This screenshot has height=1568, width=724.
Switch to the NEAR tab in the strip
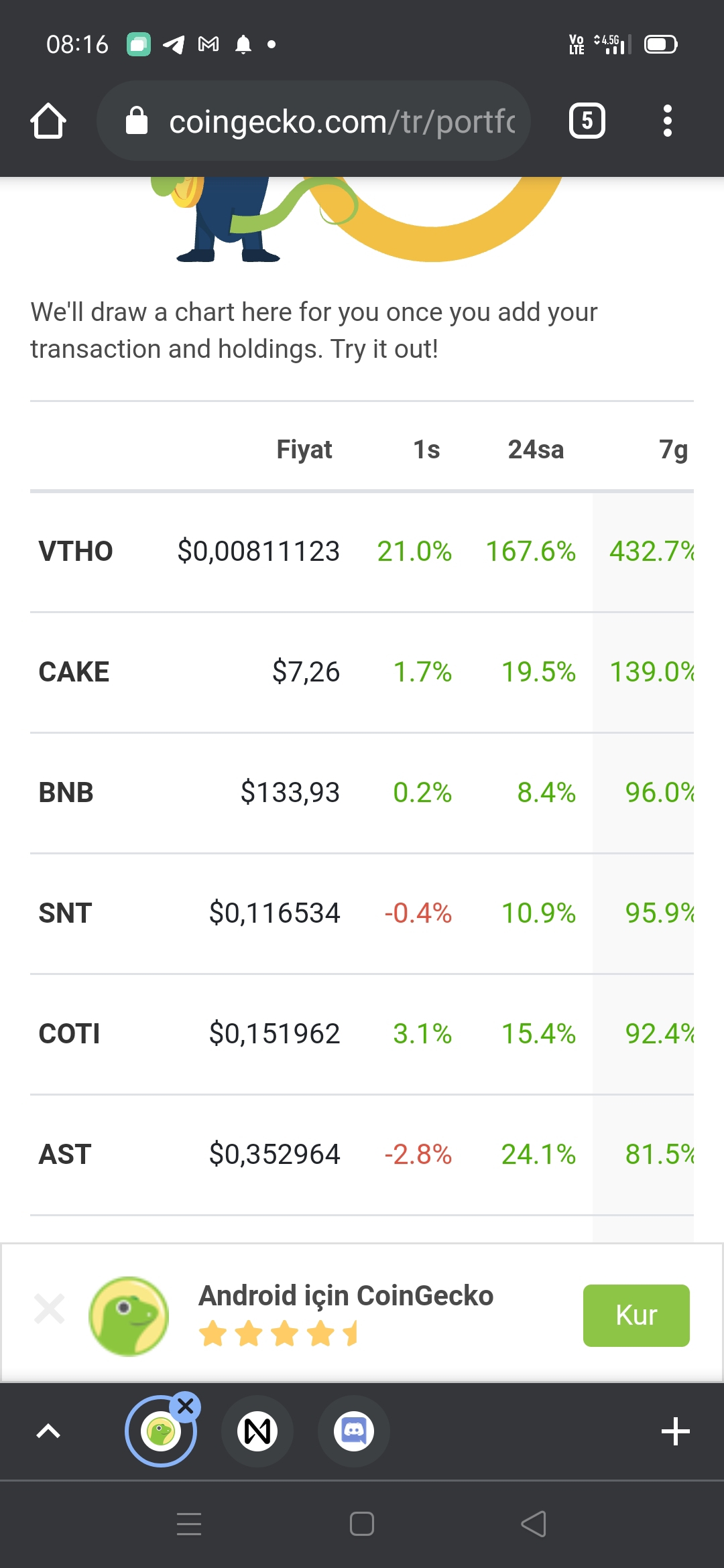coord(257,1431)
